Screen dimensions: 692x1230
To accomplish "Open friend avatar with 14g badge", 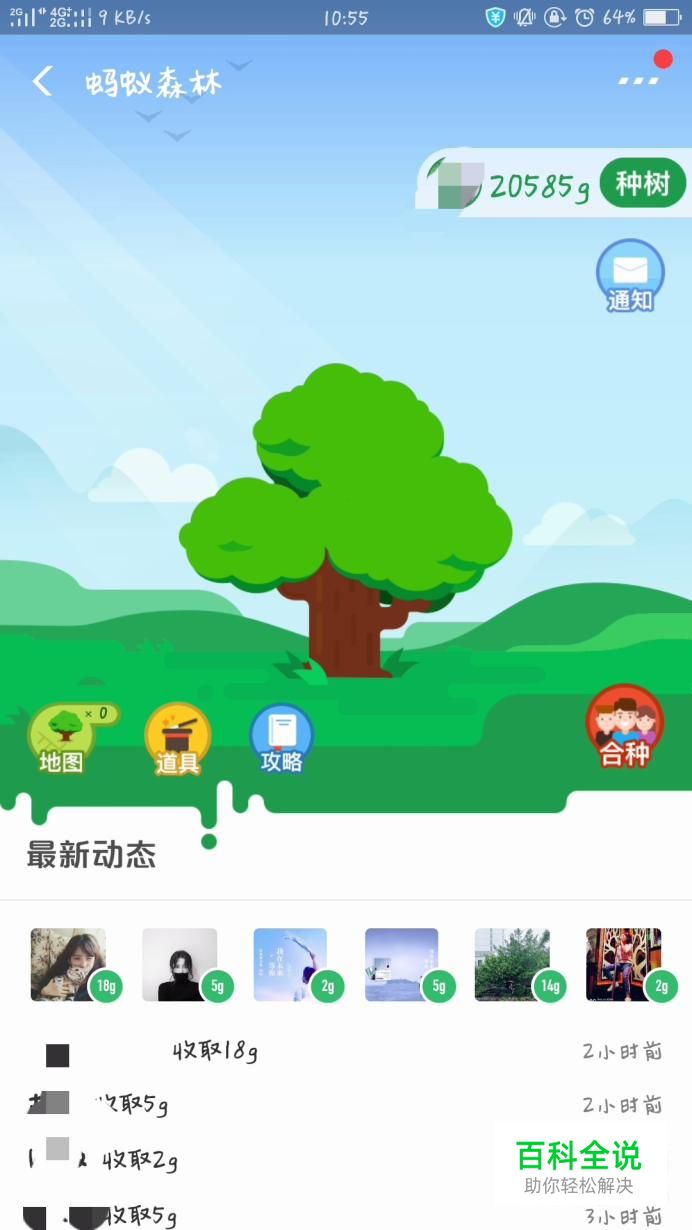I will pos(512,964).
